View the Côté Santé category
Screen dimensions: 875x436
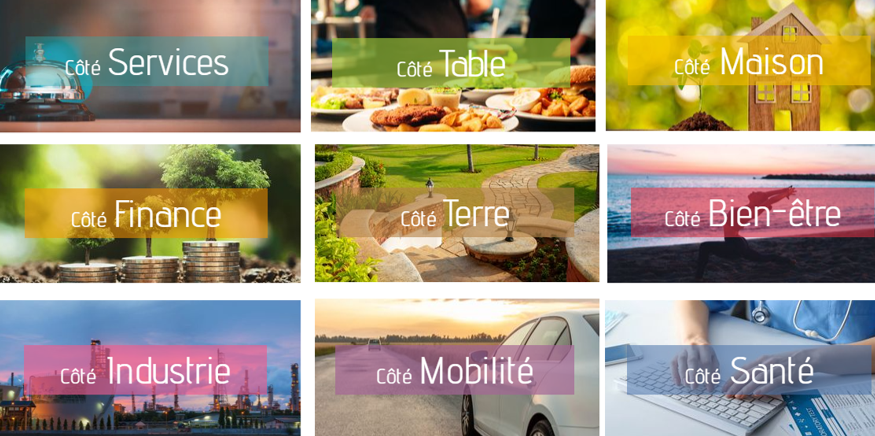click(748, 370)
